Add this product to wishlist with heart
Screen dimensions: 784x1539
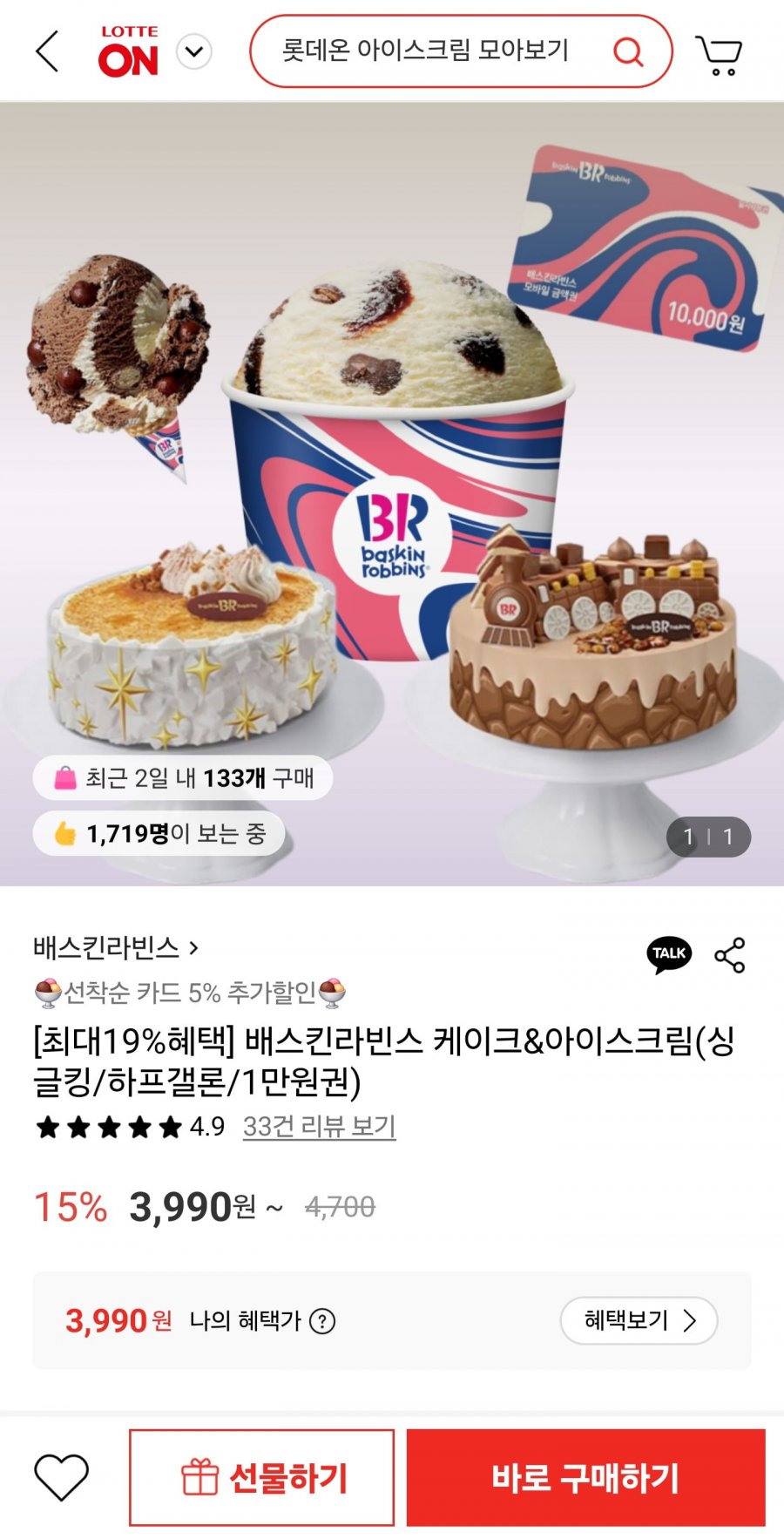pyautogui.click(x=61, y=1477)
